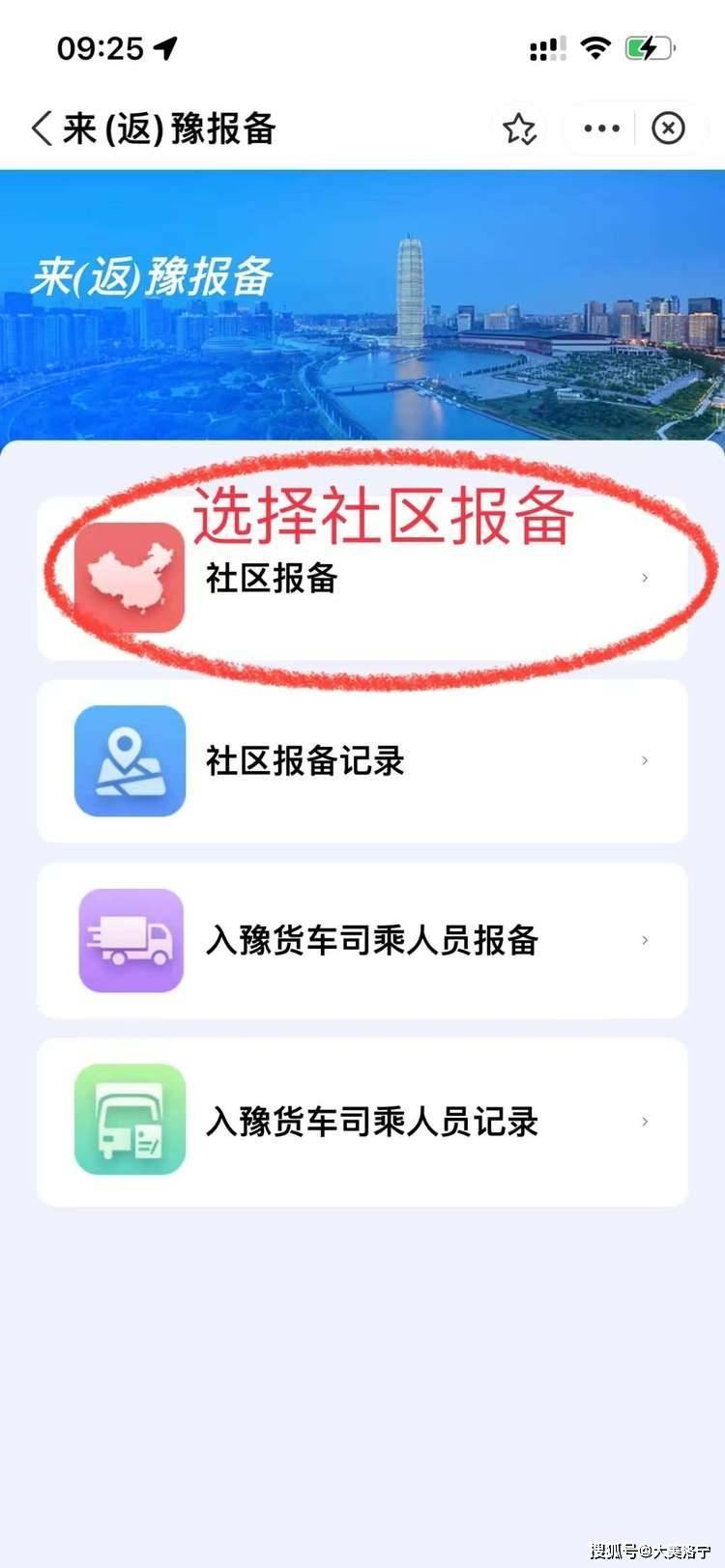Close the mini program
725x1568 pixels.
pos(668,128)
